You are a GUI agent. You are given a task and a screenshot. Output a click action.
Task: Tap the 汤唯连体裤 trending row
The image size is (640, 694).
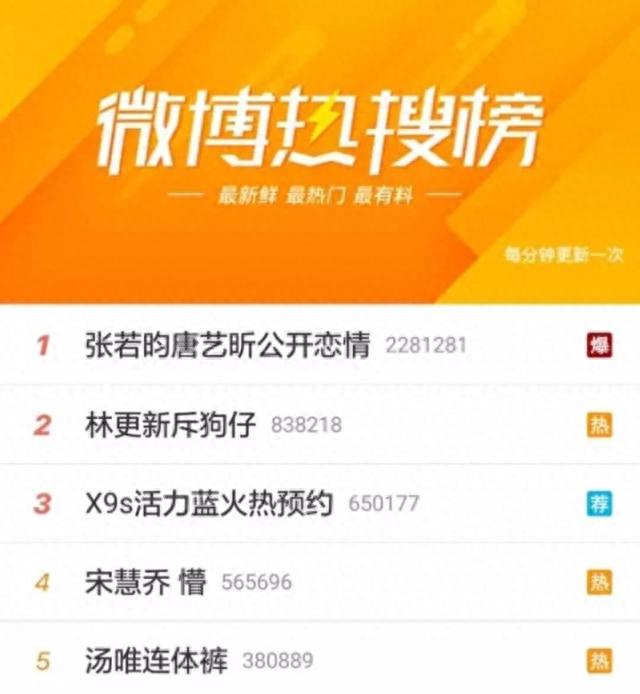point(157,660)
